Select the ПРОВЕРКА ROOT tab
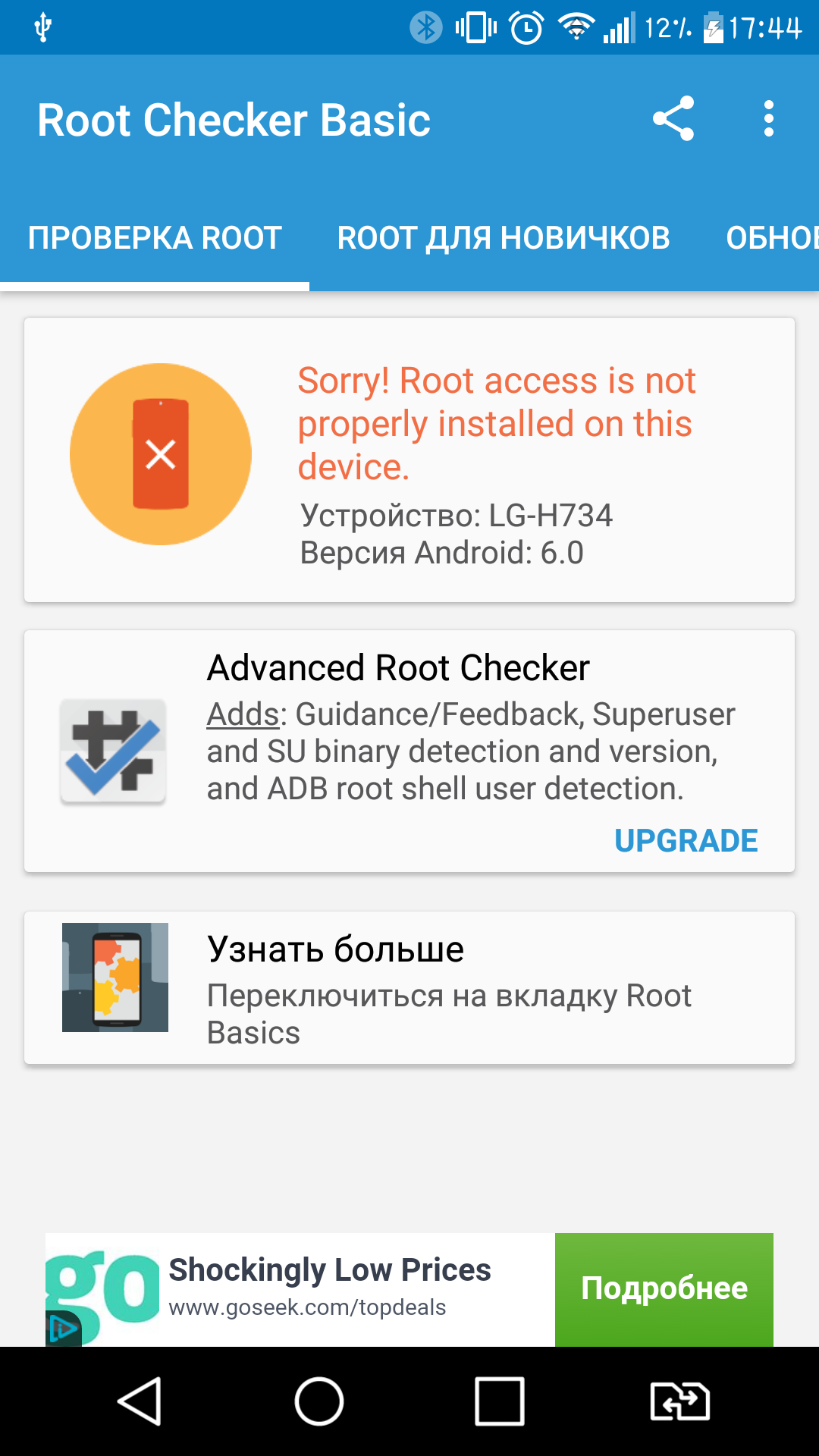 pos(155,238)
